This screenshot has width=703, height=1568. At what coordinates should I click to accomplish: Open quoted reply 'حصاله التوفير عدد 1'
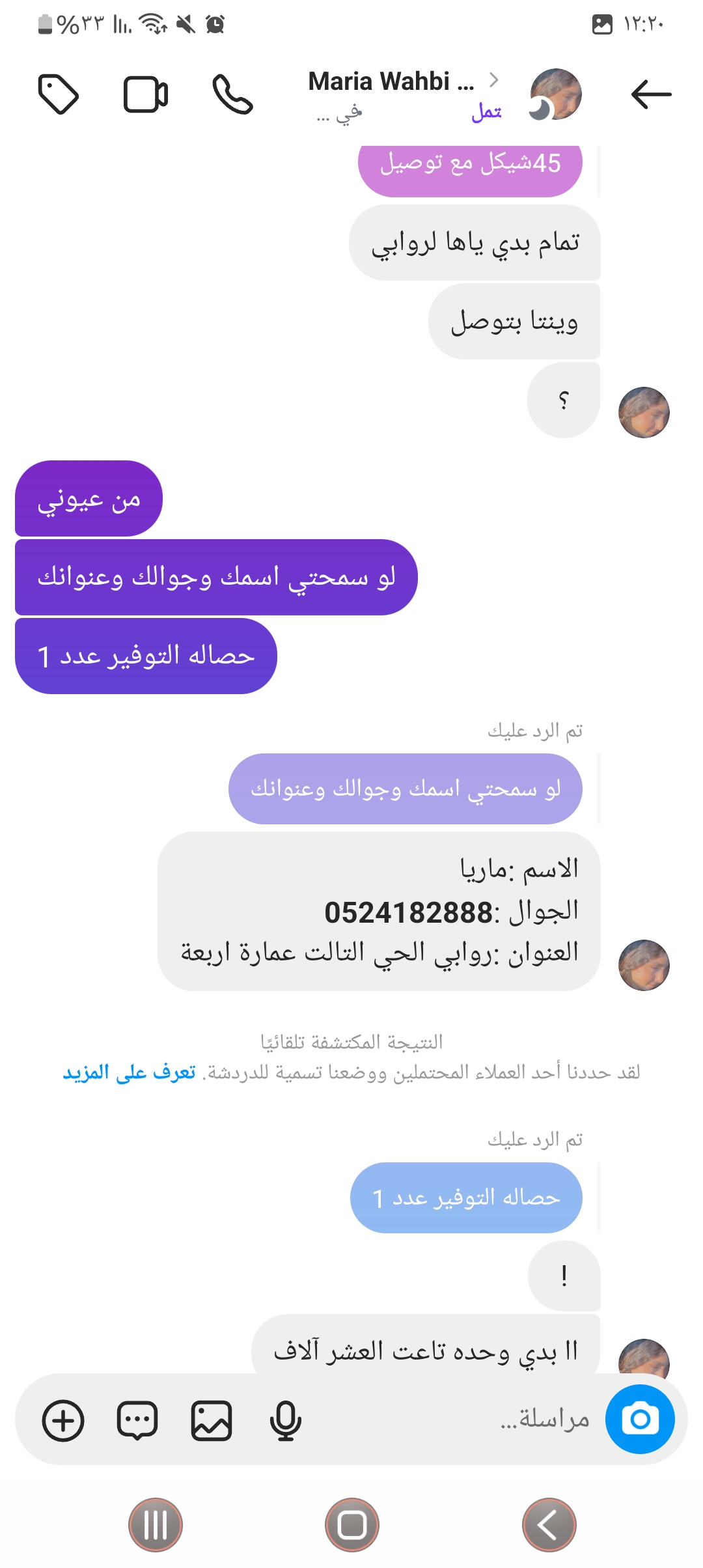click(466, 1197)
